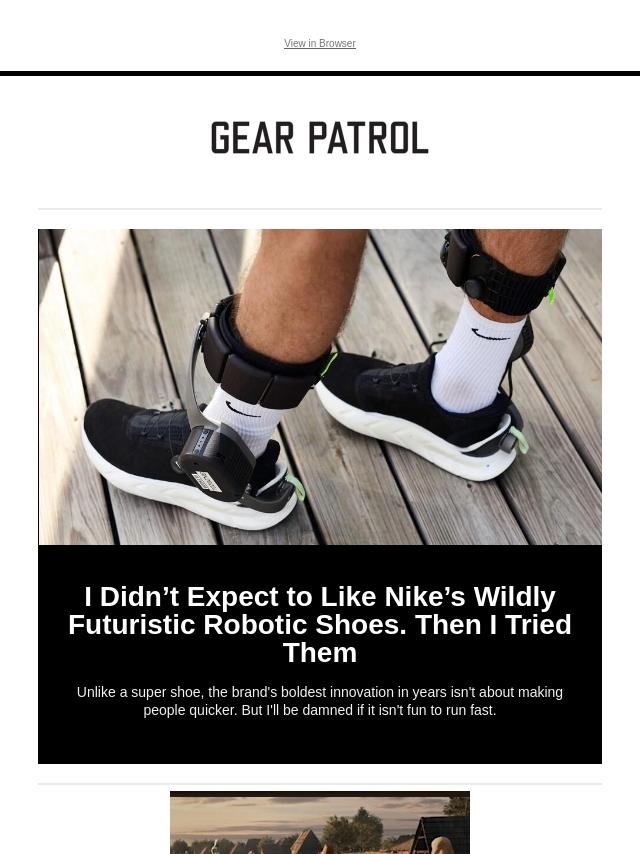The width and height of the screenshot is (640, 854).
Task: Open the View in Browser link
Action: point(319,44)
